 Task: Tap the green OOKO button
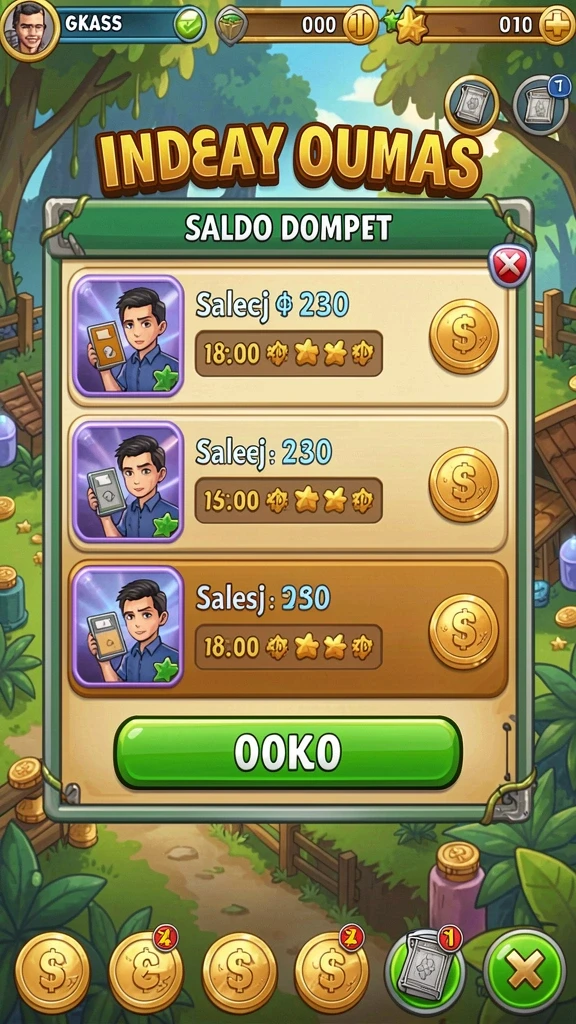pos(288,752)
